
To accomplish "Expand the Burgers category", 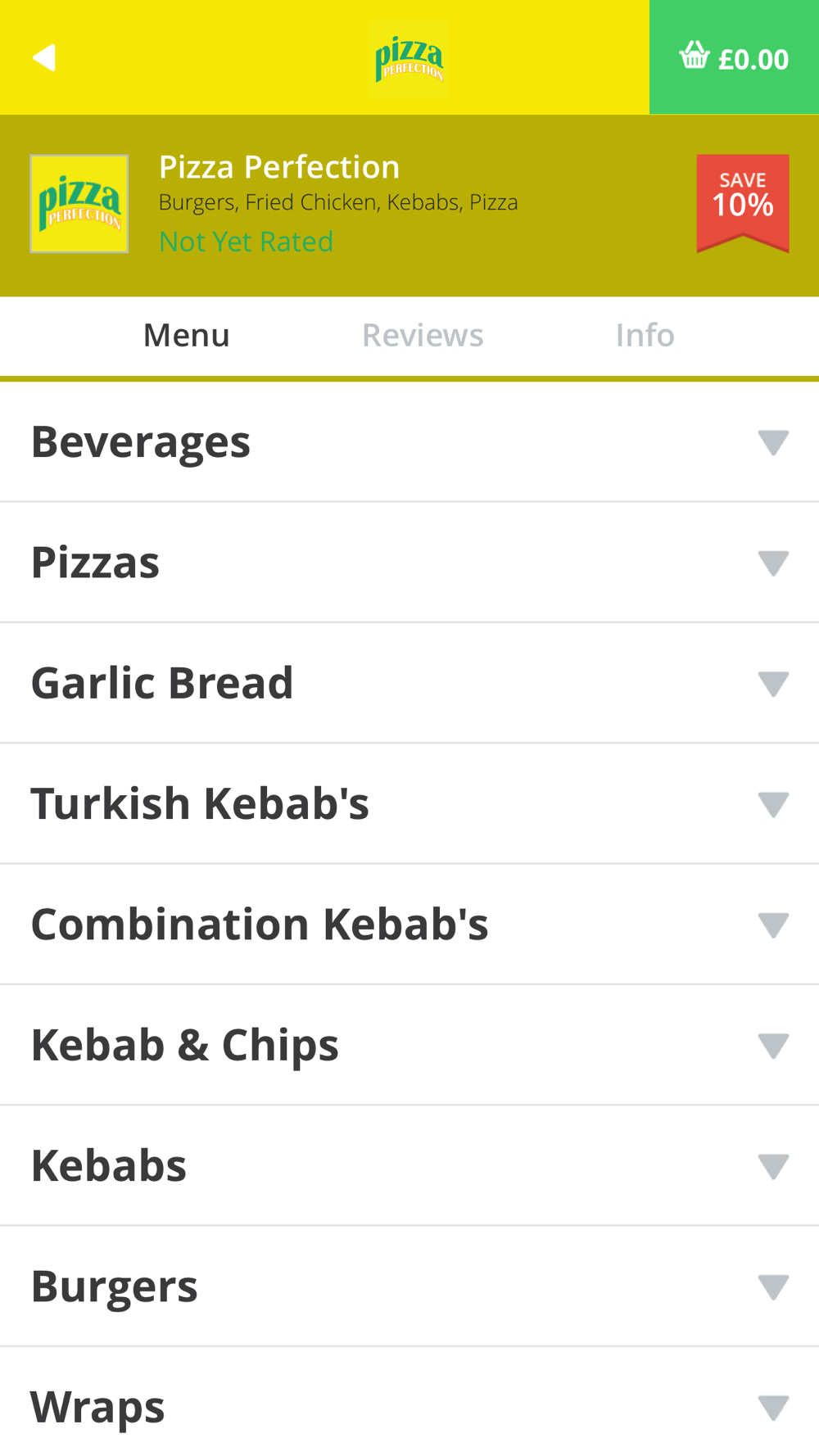I will tap(409, 1286).
